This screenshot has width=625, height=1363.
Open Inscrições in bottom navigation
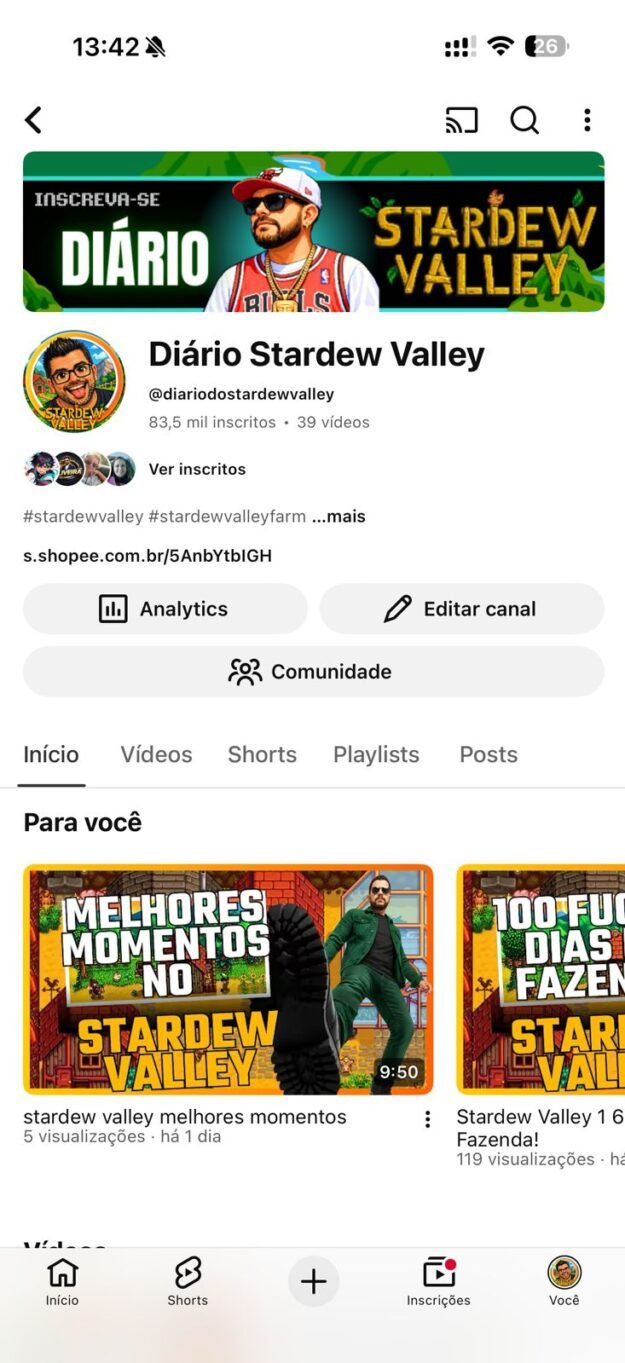pyautogui.click(x=438, y=1282)
